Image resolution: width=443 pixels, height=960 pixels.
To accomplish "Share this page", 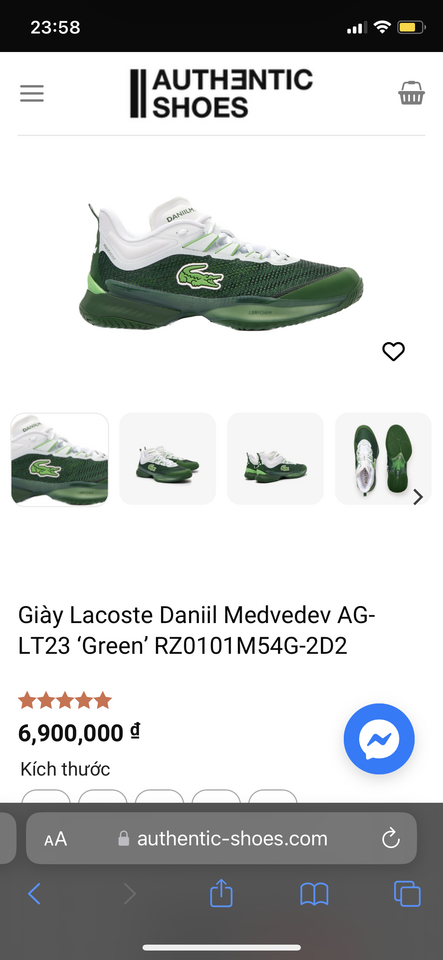I will pyautogui.click(x=222, y=893).
